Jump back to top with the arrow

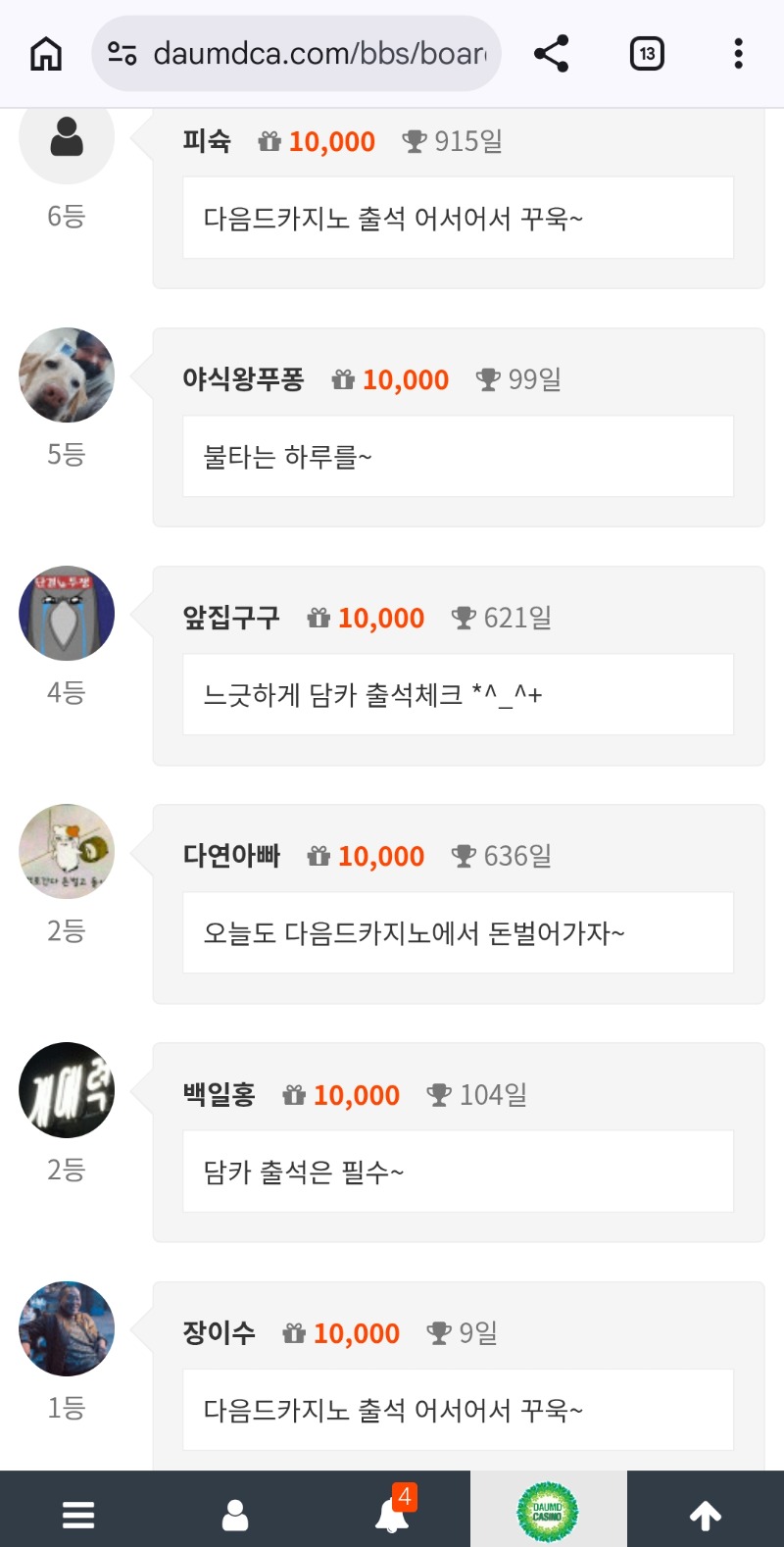click(x=706, y=1515)
